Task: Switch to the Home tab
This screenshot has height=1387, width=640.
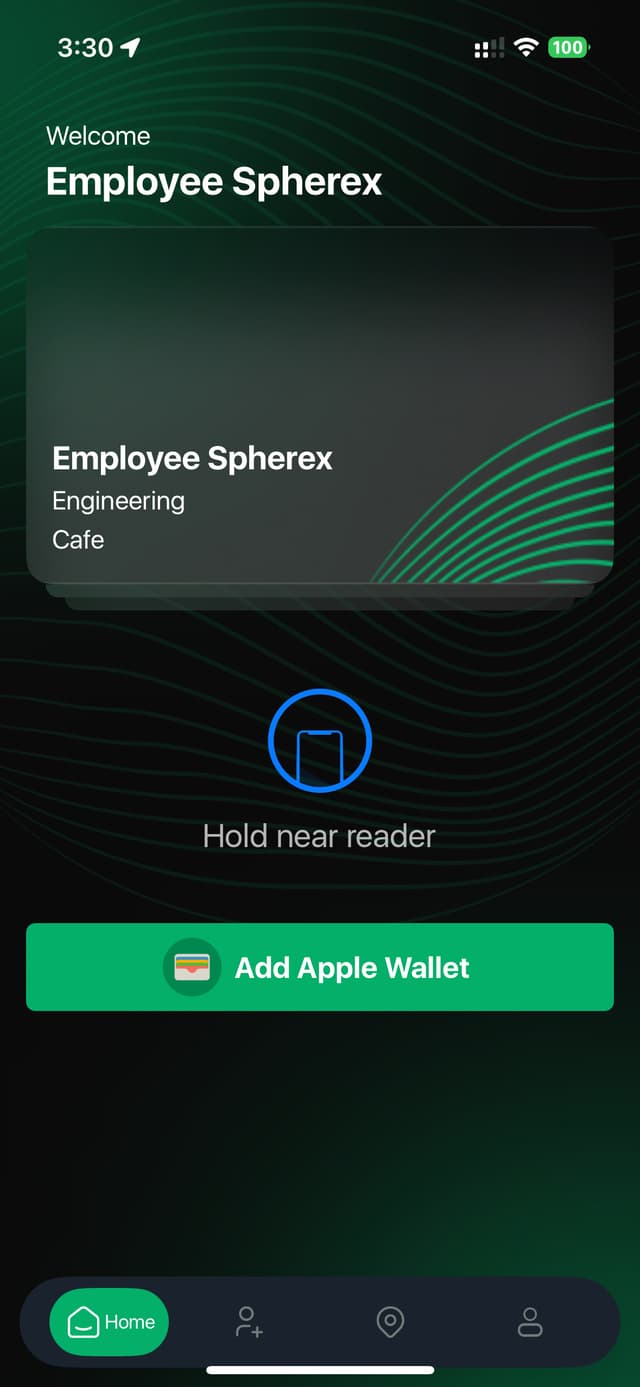Action: click(110, 1322)
